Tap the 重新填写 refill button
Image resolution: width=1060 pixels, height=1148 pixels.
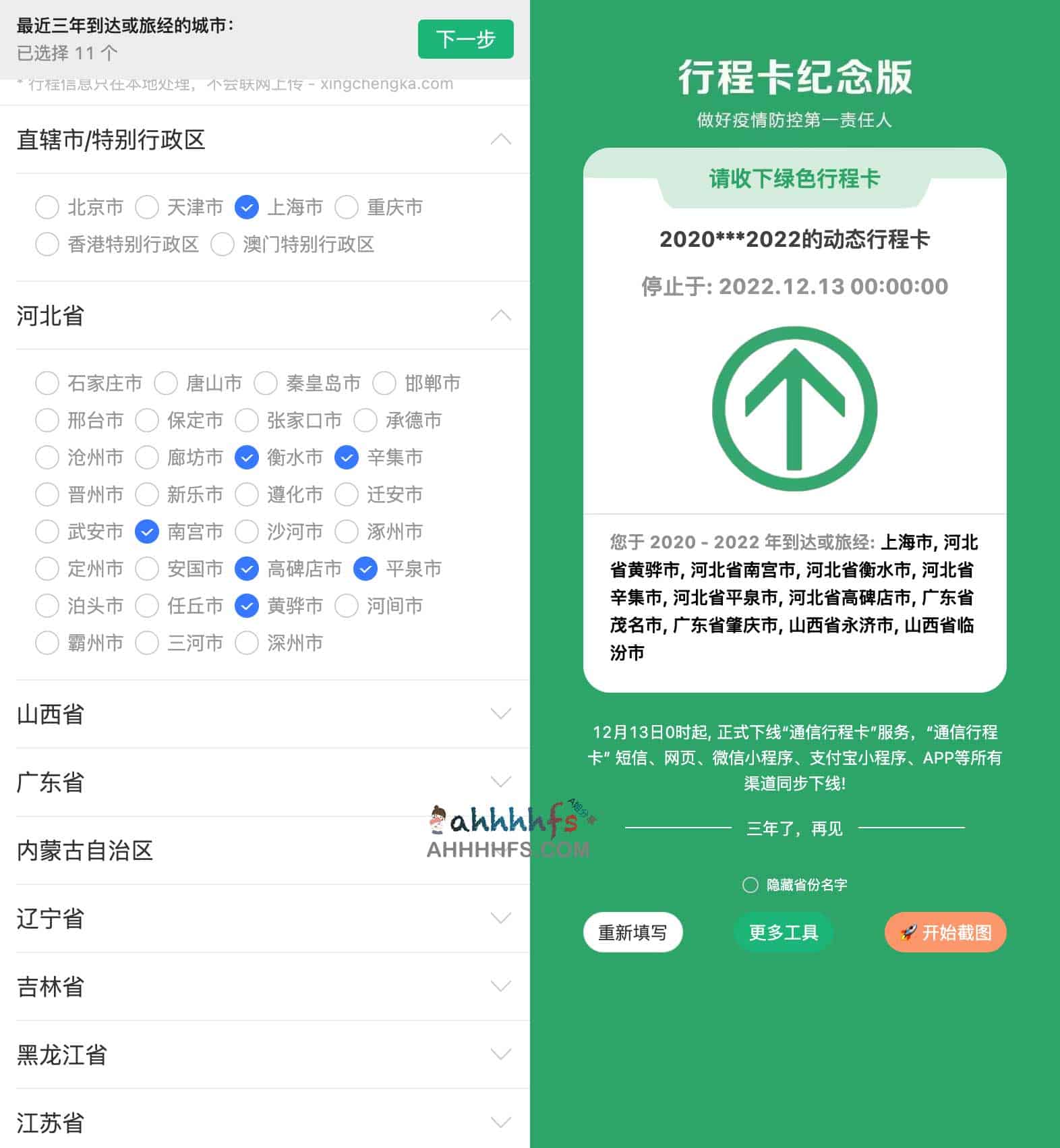[x=632, y=932]
